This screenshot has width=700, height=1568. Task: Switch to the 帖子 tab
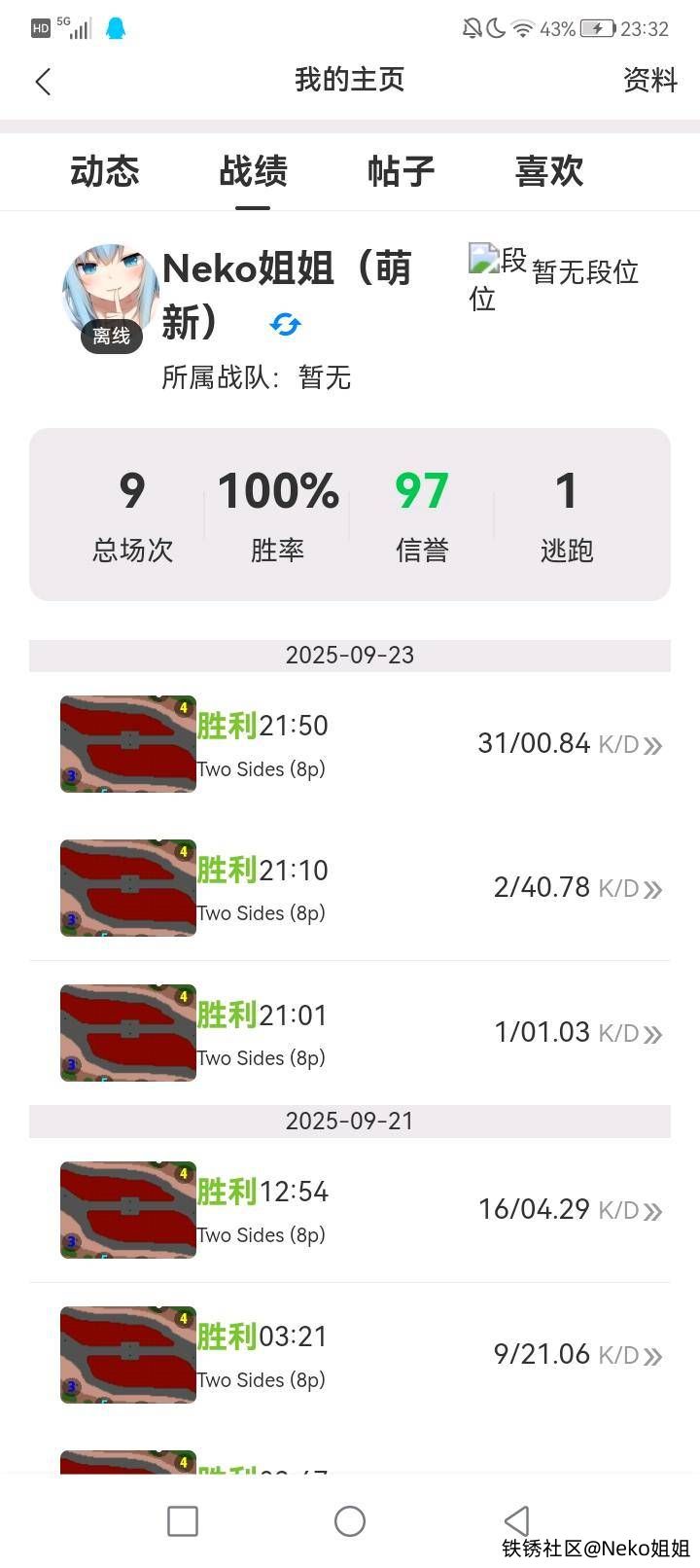click(401, 171)
